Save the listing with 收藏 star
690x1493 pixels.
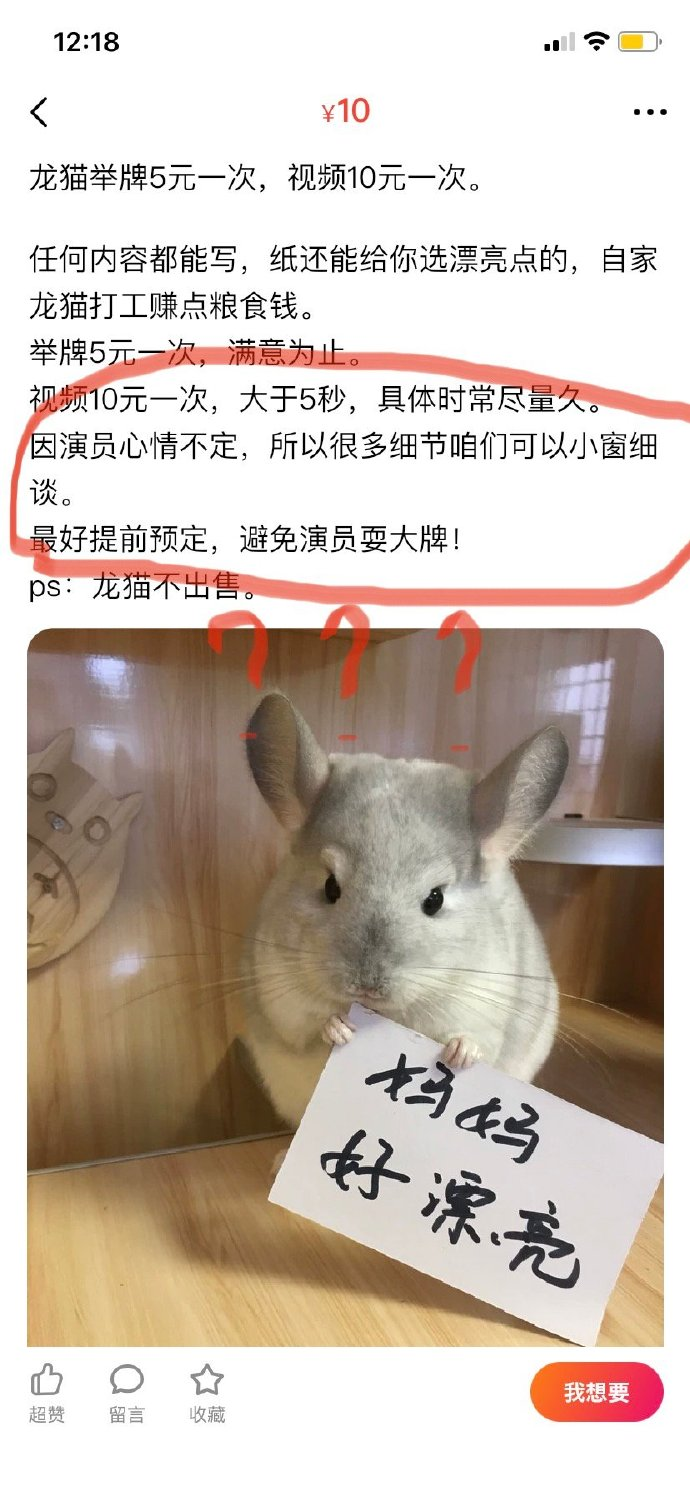[x=207, y=1392]
